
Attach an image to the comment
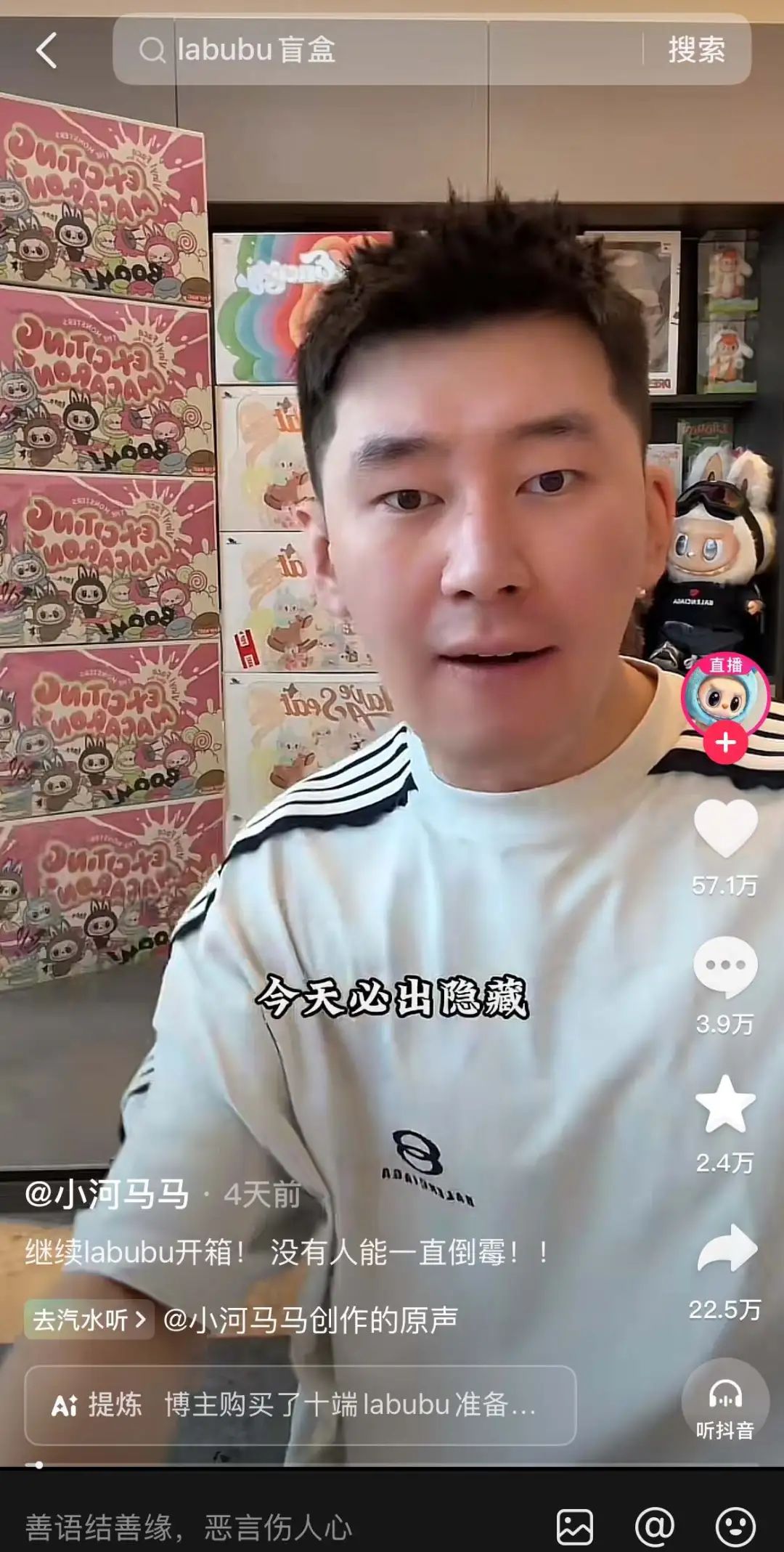tap(574, 1527)
